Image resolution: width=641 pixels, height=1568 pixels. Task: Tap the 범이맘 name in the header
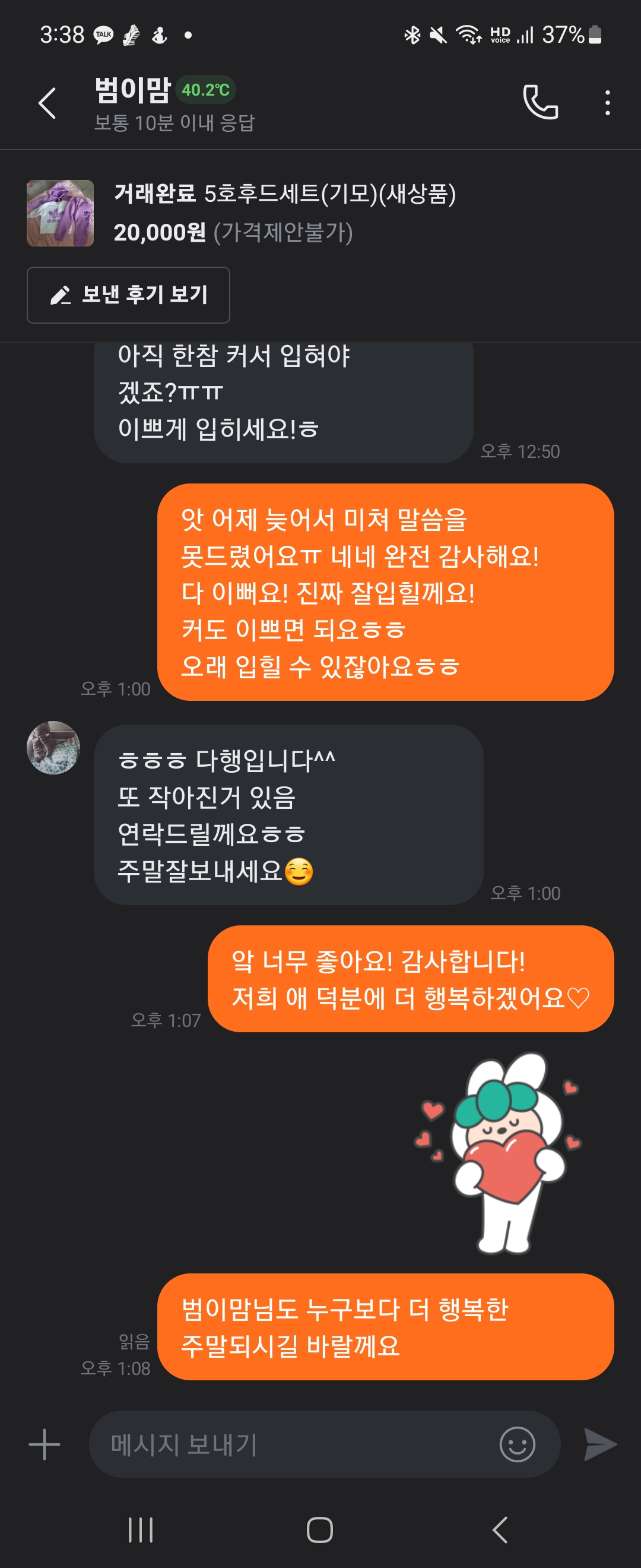(x=132, y=90)
